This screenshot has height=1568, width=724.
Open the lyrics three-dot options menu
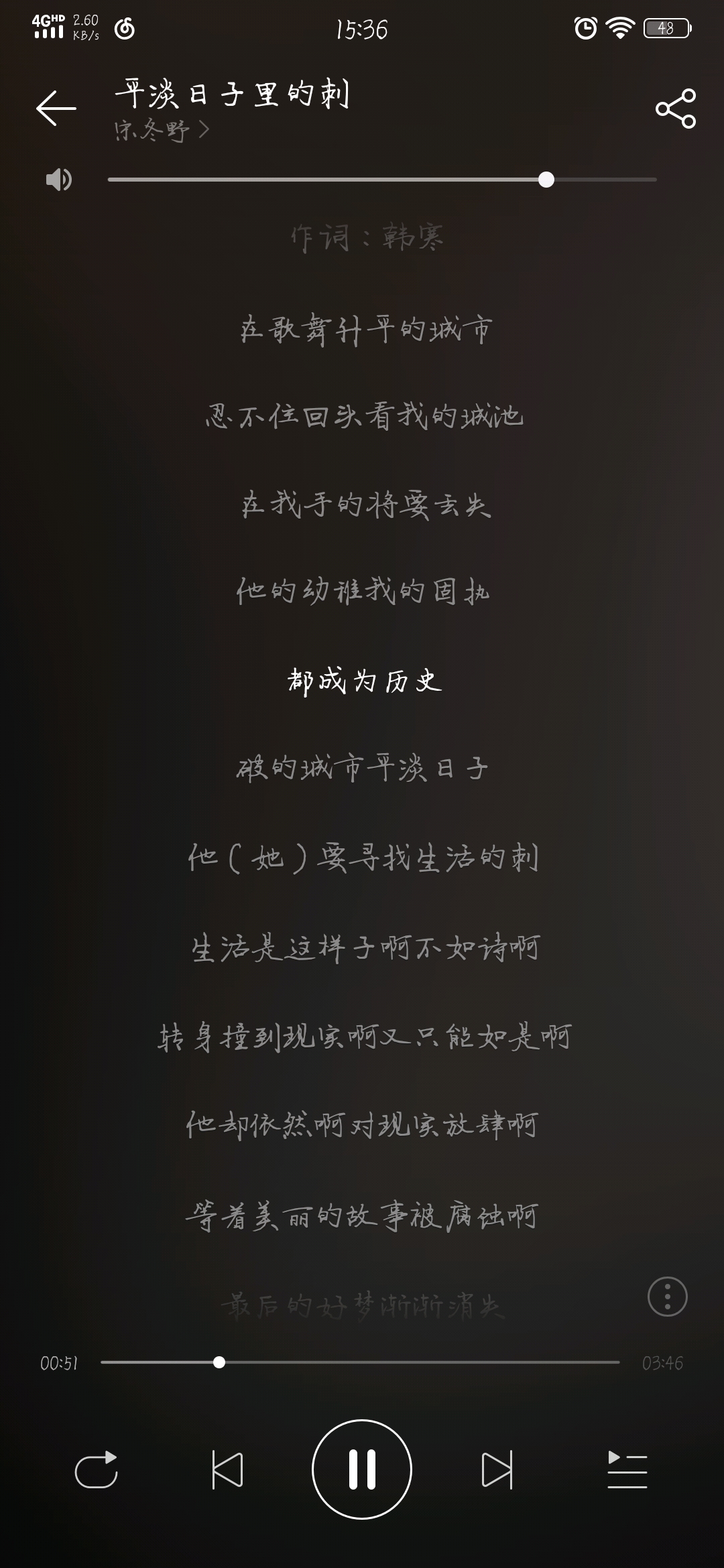(668, 1297)
